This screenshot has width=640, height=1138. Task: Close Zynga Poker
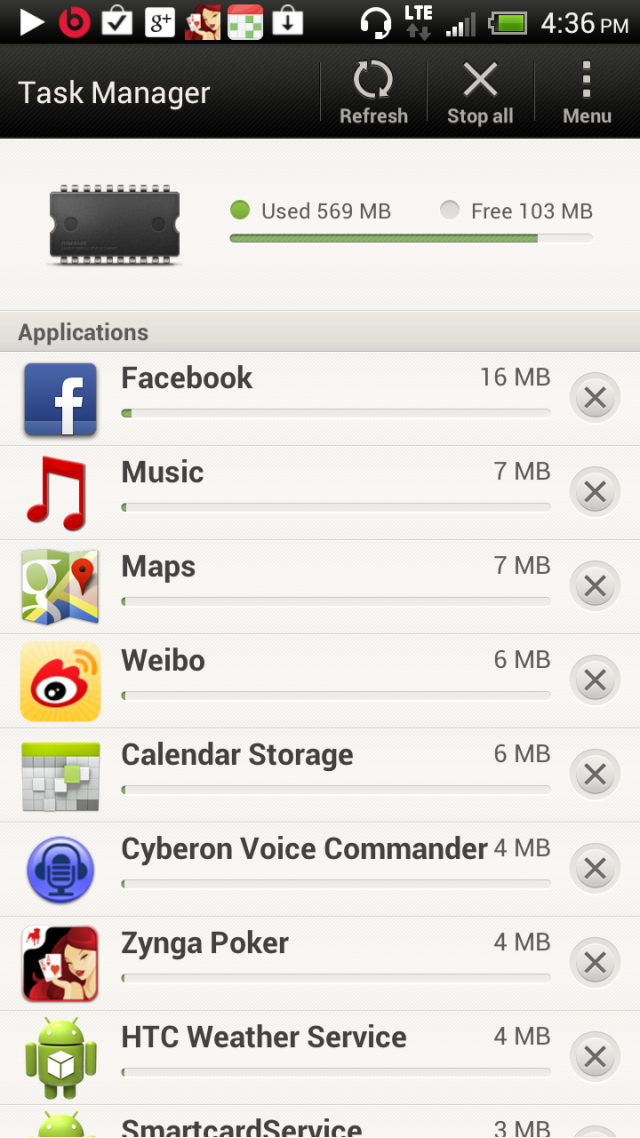coord(595,963)
